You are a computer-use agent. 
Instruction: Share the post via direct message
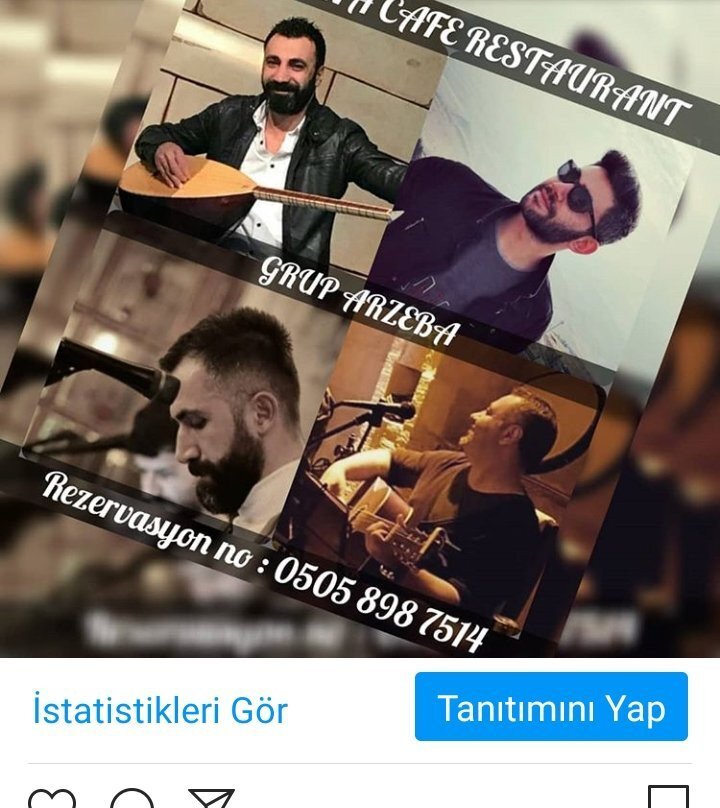coord(211,800)
